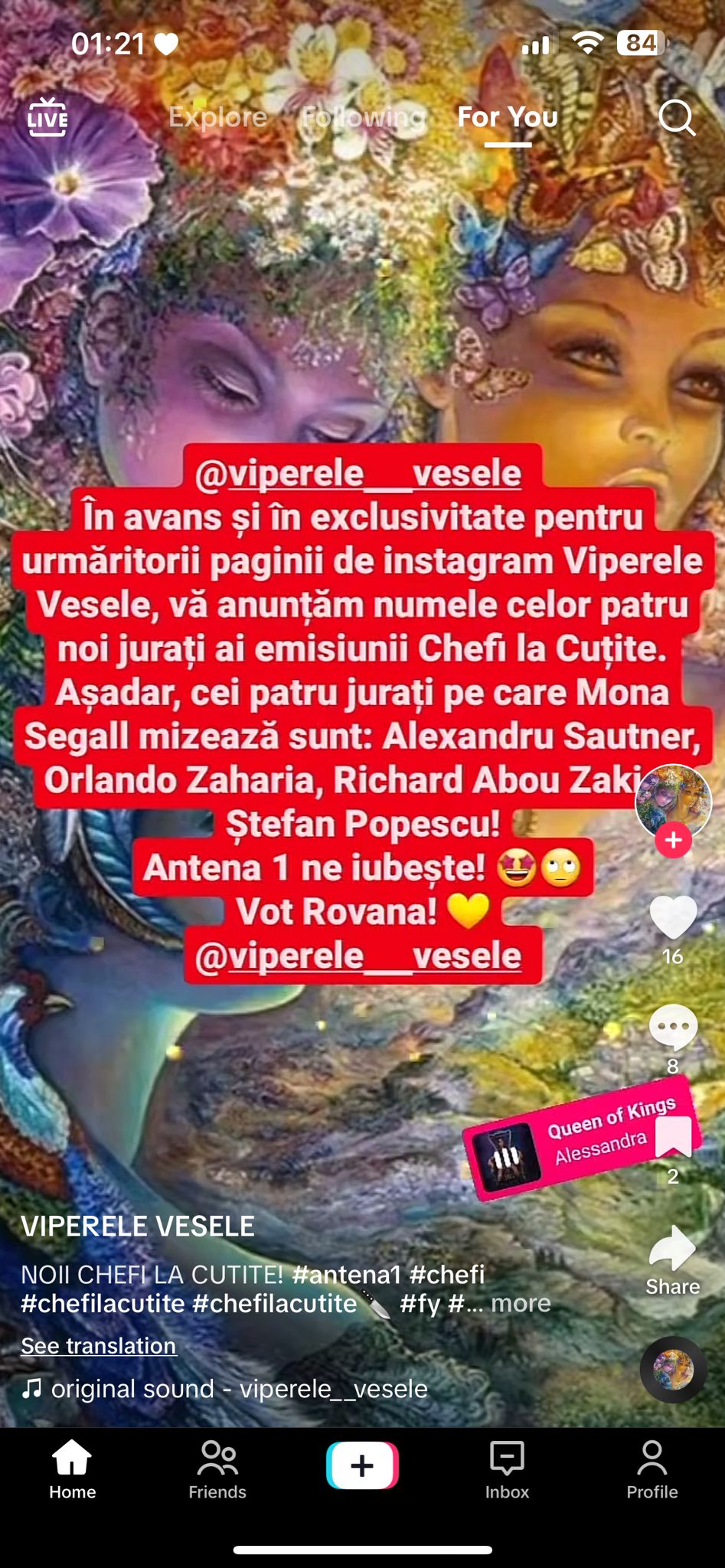Switch to the Following tab

coord(364,117)
